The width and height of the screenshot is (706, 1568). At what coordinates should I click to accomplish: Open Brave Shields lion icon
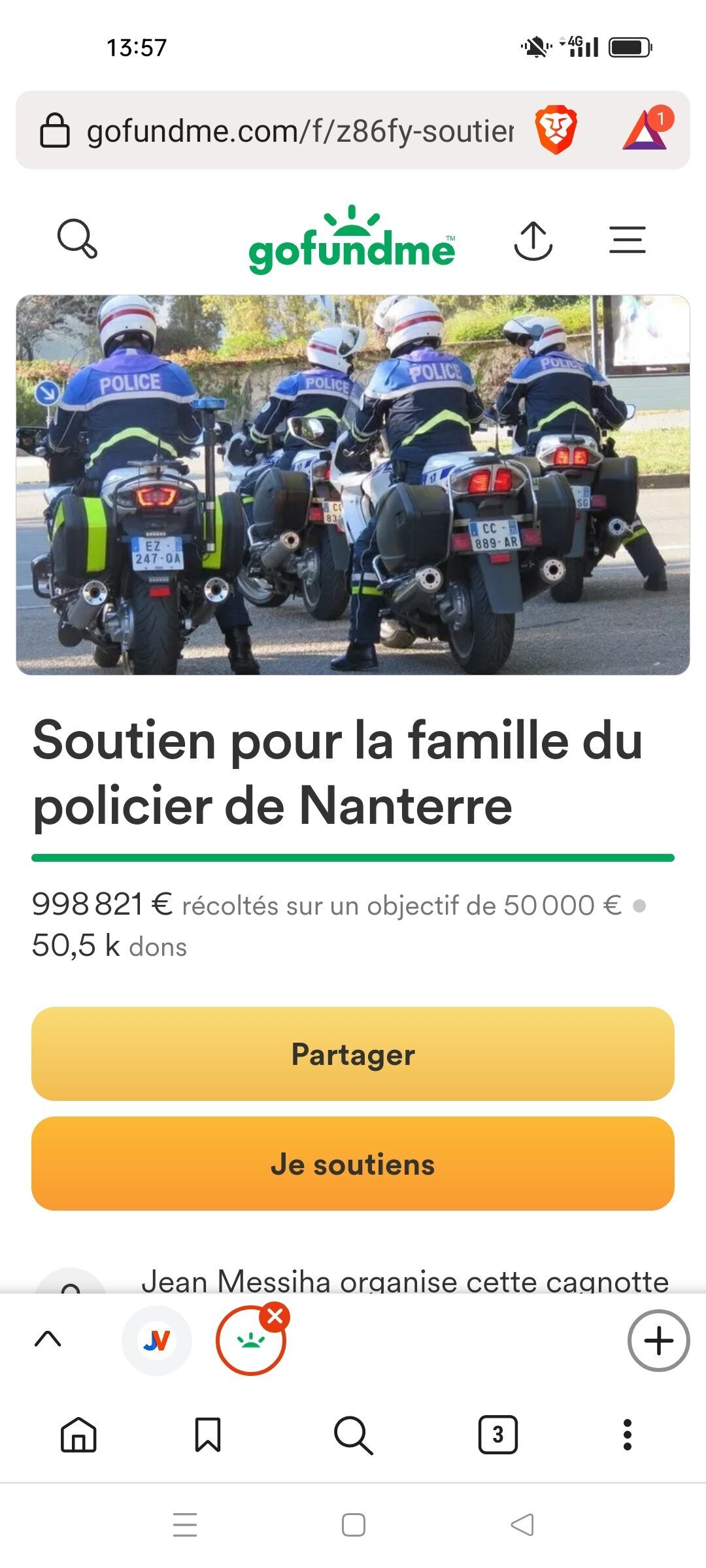556,130
